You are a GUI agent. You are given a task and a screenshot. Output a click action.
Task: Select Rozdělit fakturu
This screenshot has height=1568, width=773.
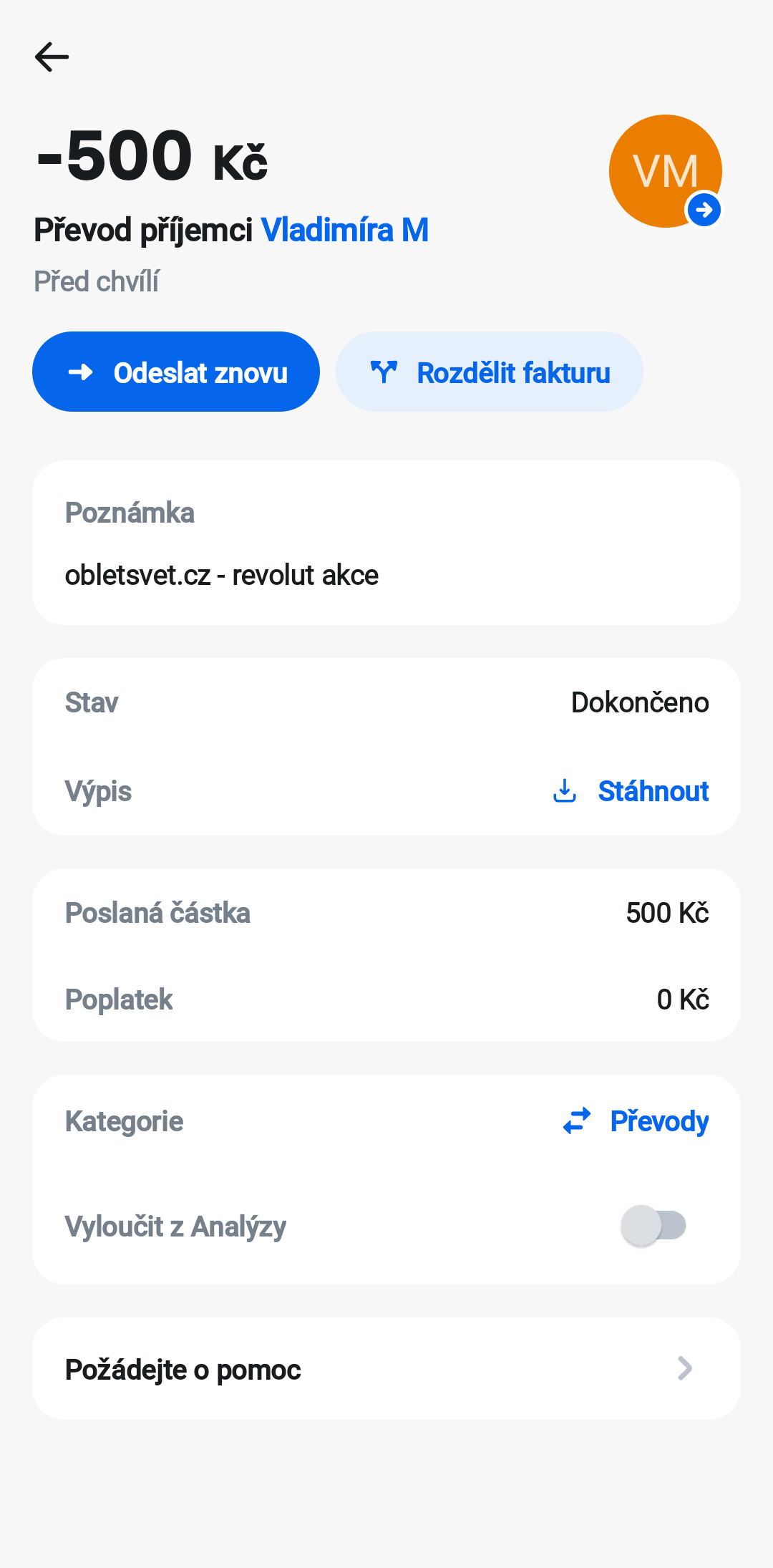pos(490,372)
